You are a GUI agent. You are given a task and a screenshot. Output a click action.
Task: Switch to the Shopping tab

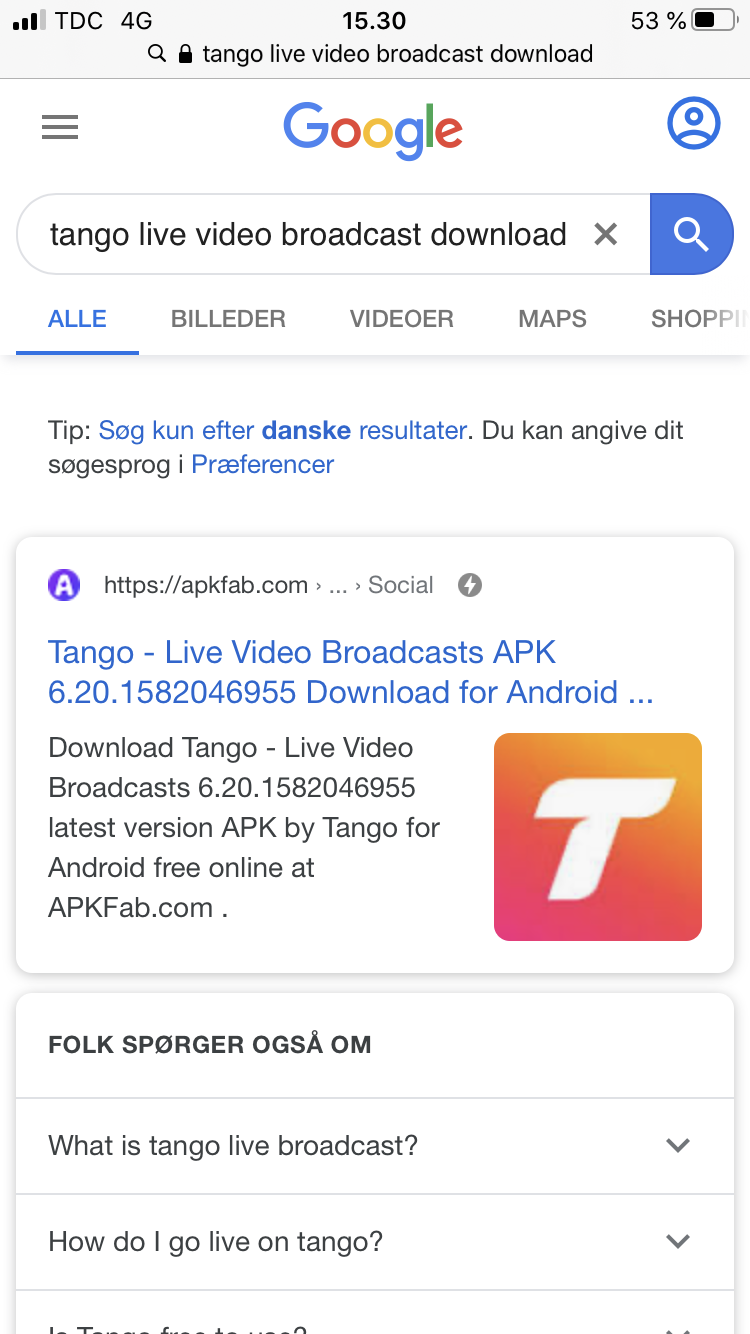(x=698, y=319)
